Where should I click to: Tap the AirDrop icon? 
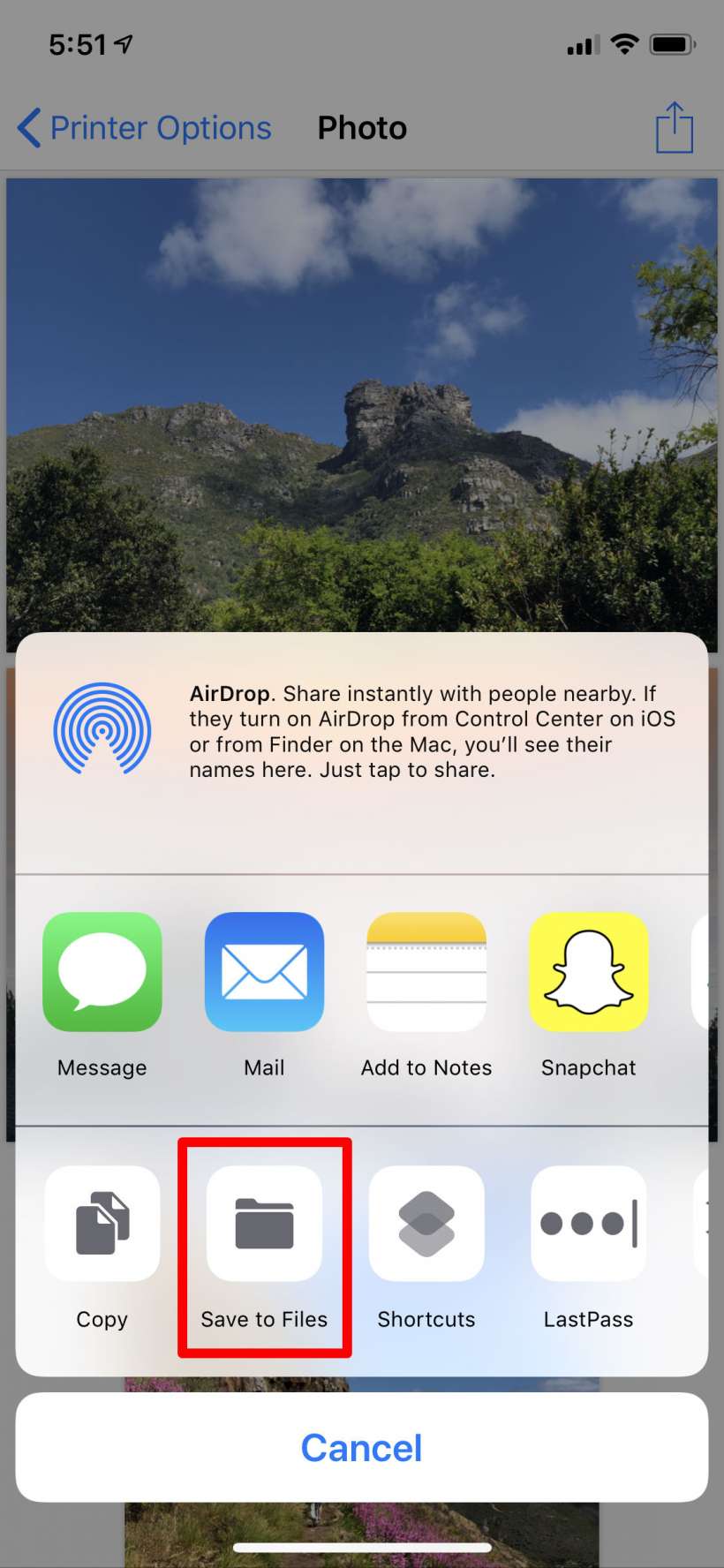[103, 730]
